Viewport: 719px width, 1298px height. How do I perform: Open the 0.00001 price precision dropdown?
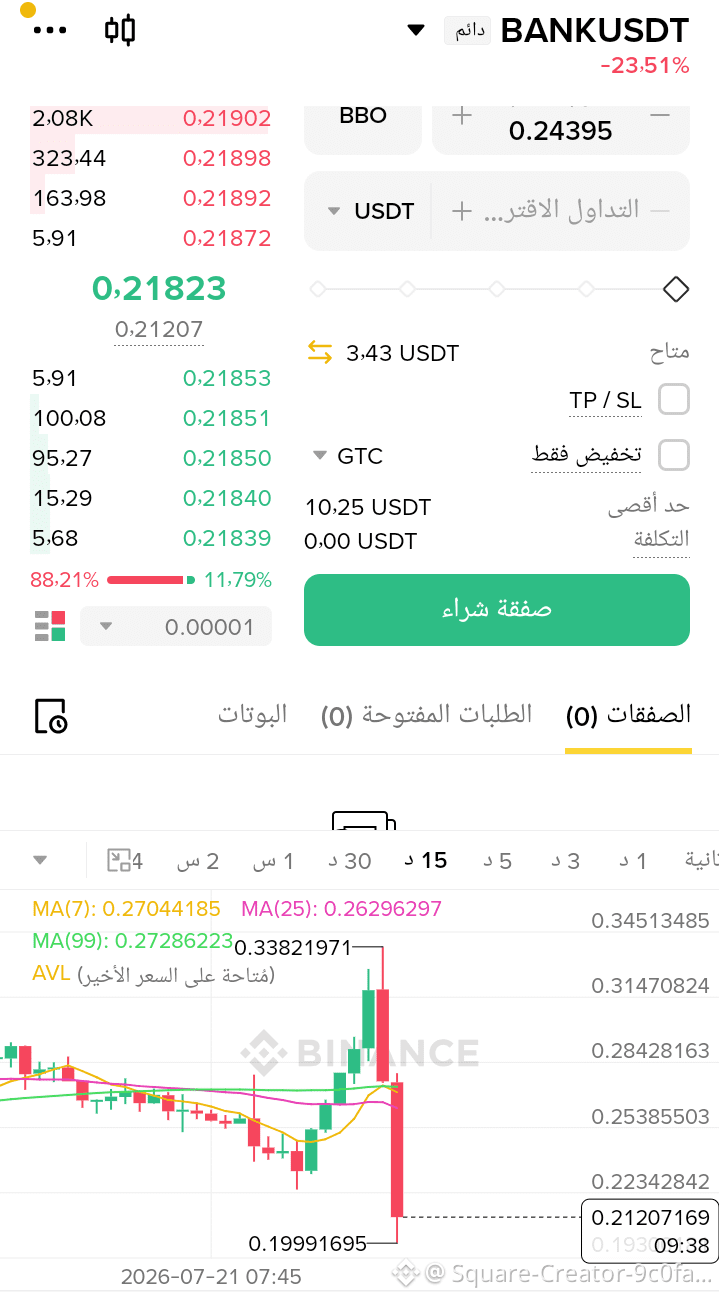click(x=176, y=627)
